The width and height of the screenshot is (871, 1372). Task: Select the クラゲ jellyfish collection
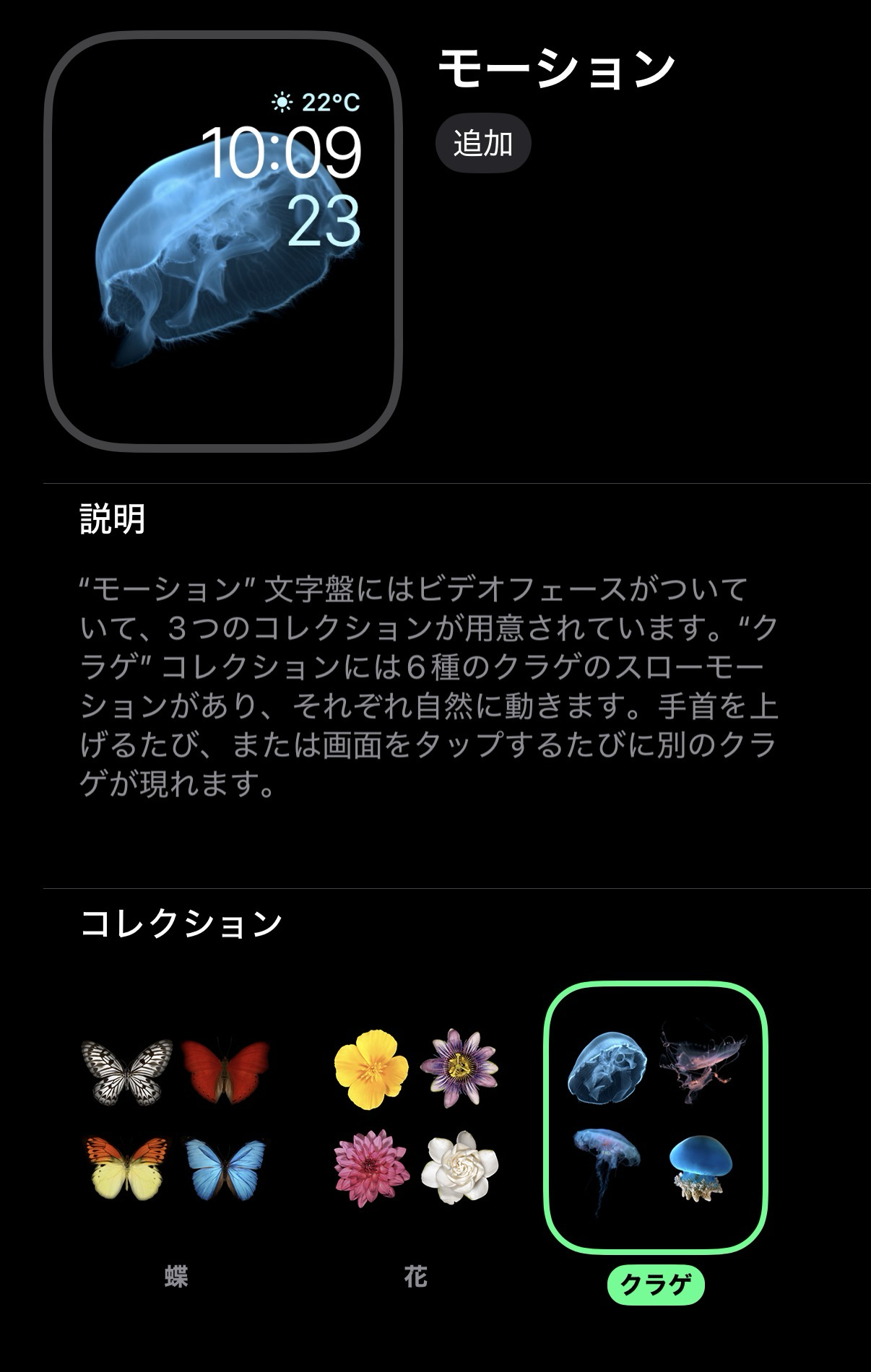click(655, 1118)
